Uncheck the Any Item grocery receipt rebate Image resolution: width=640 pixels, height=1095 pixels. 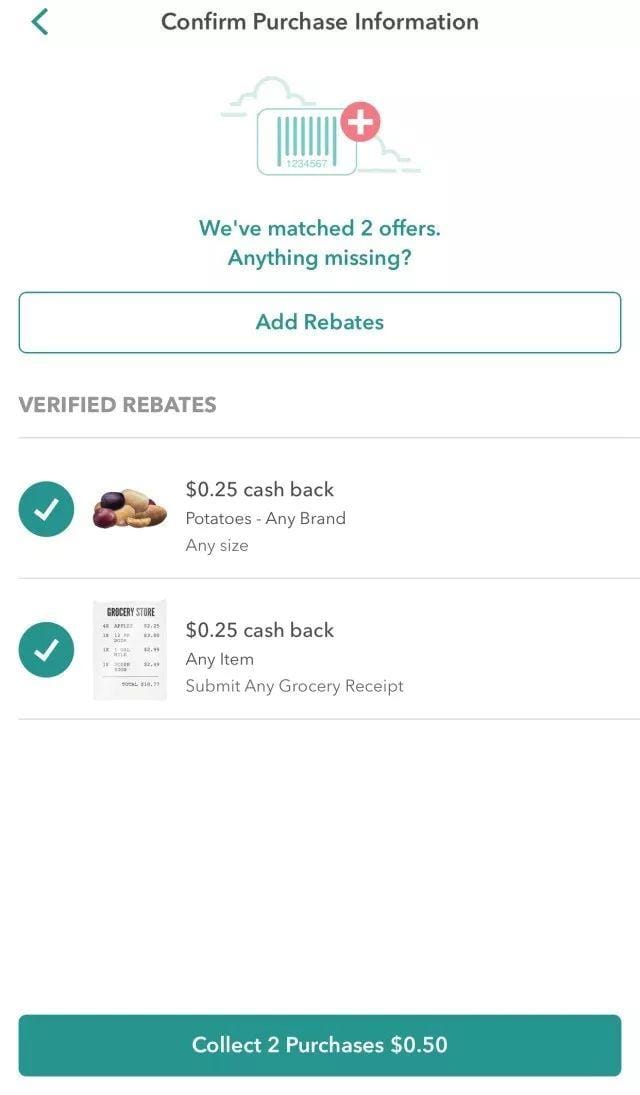pyautogui.click(x=46, y=650)
